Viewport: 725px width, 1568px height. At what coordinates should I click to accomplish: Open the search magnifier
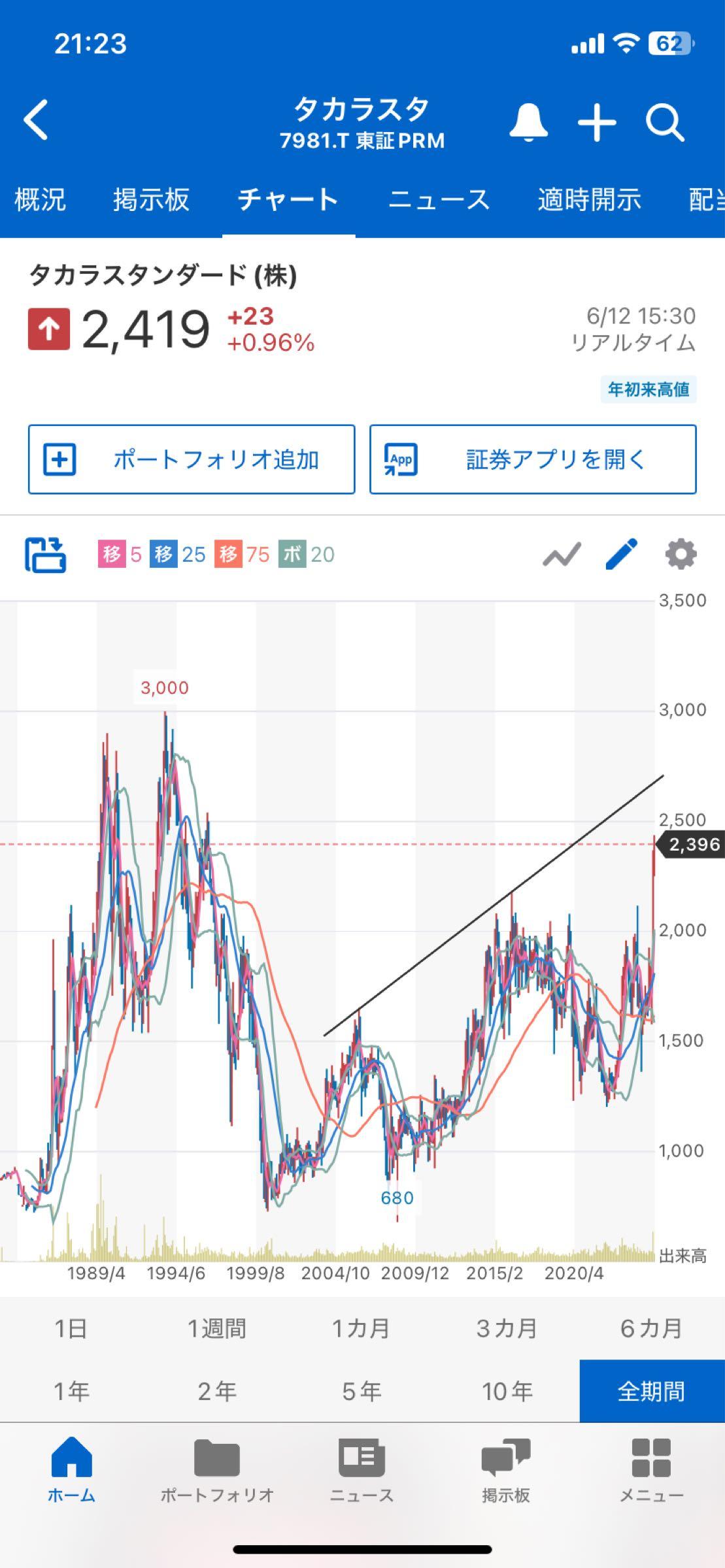(x=665, y=122)
